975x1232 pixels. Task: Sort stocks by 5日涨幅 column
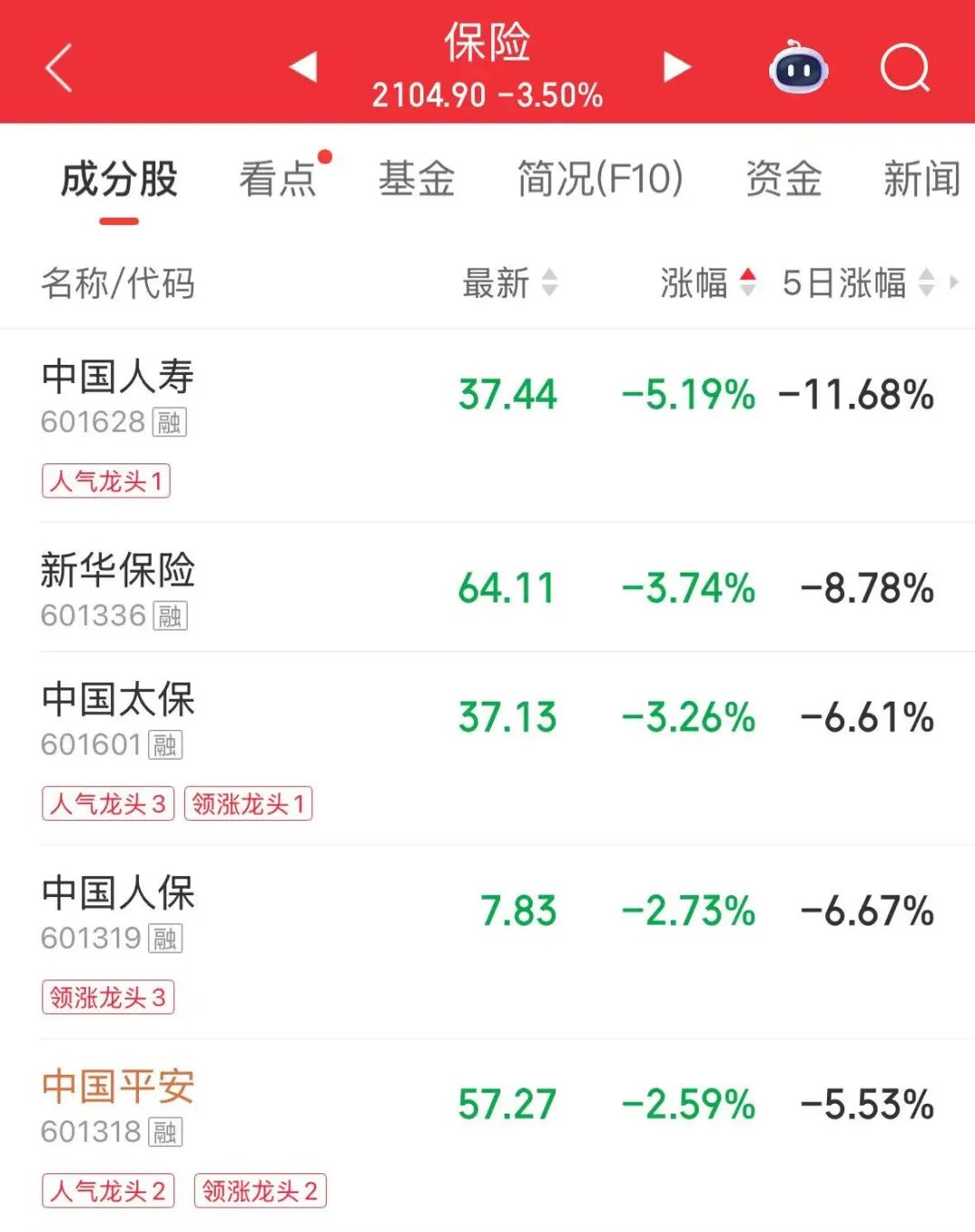coord(858,284)
